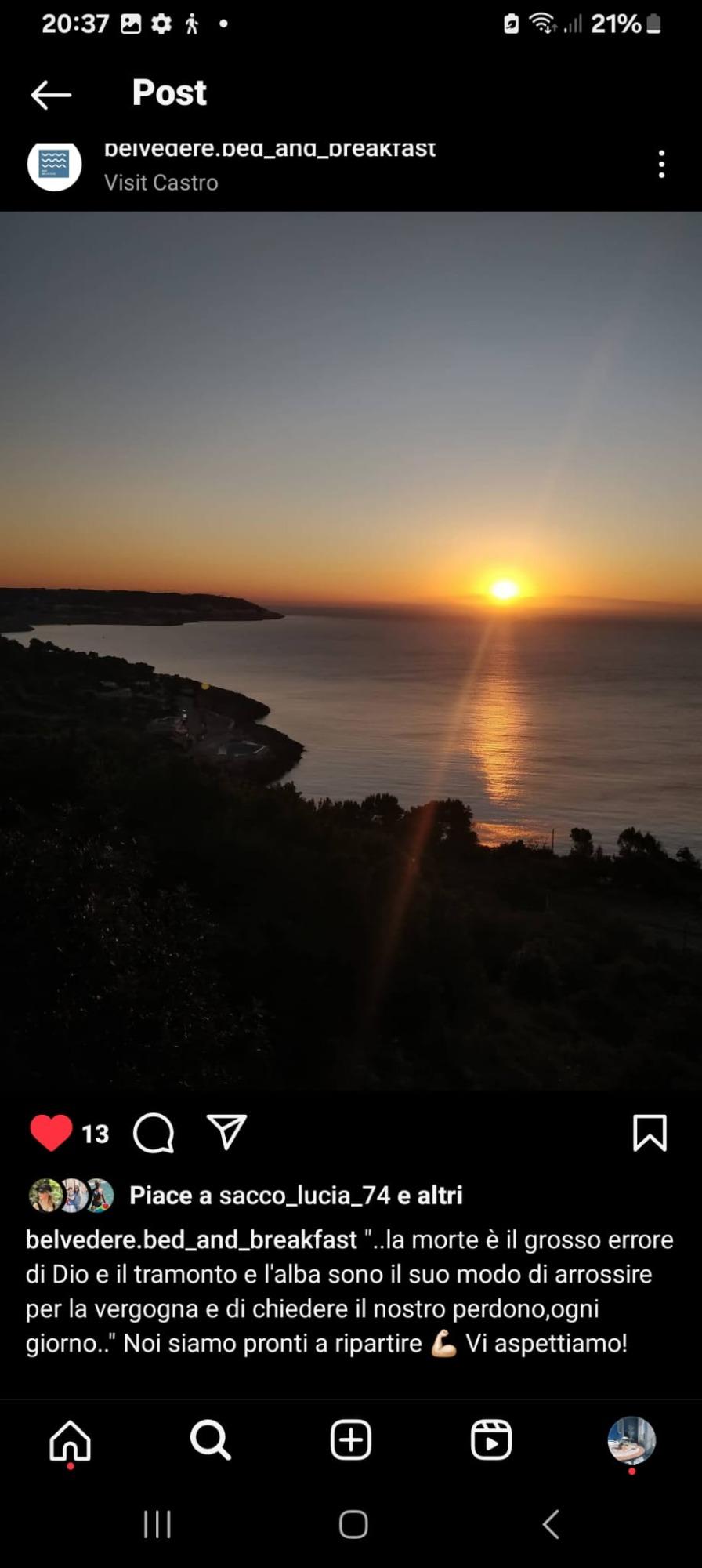View the sunset photo in the post
Image resolution: width=702 pixels, height=1568 pixels.
[351, 651]
